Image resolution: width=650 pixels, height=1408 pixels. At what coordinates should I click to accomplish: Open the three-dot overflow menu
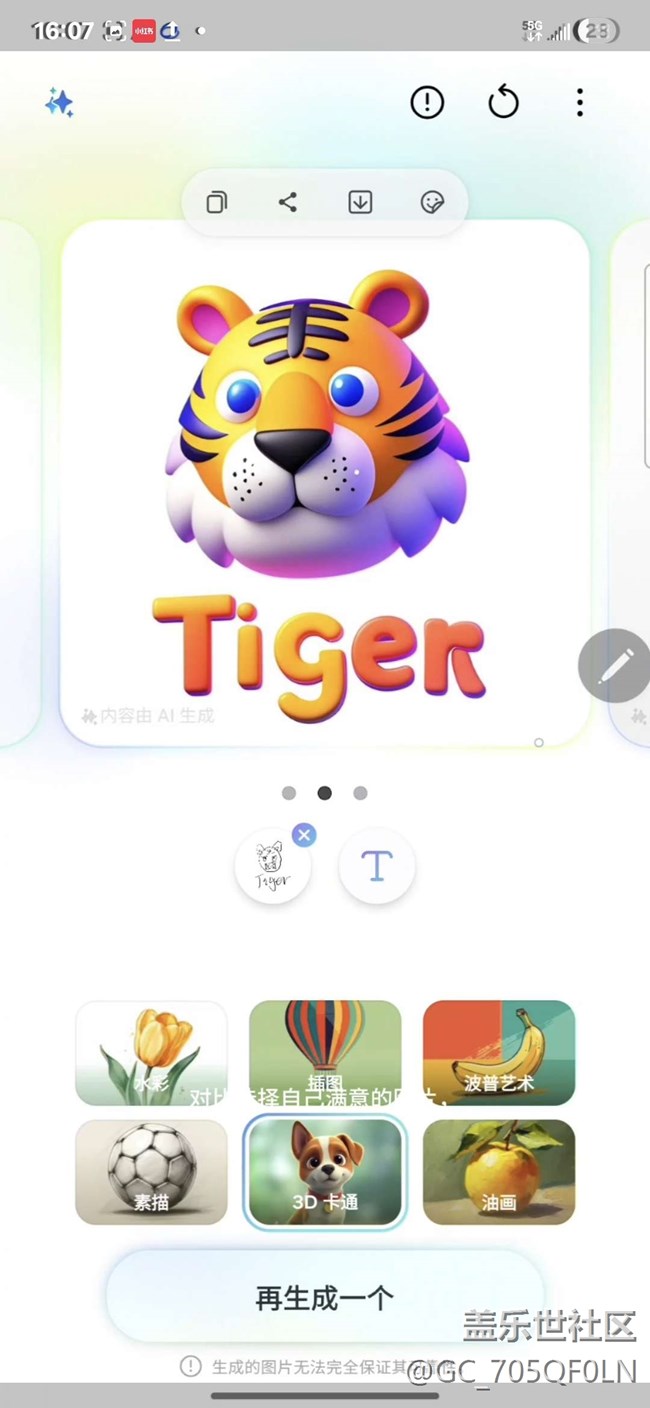(x=579, y=102)
